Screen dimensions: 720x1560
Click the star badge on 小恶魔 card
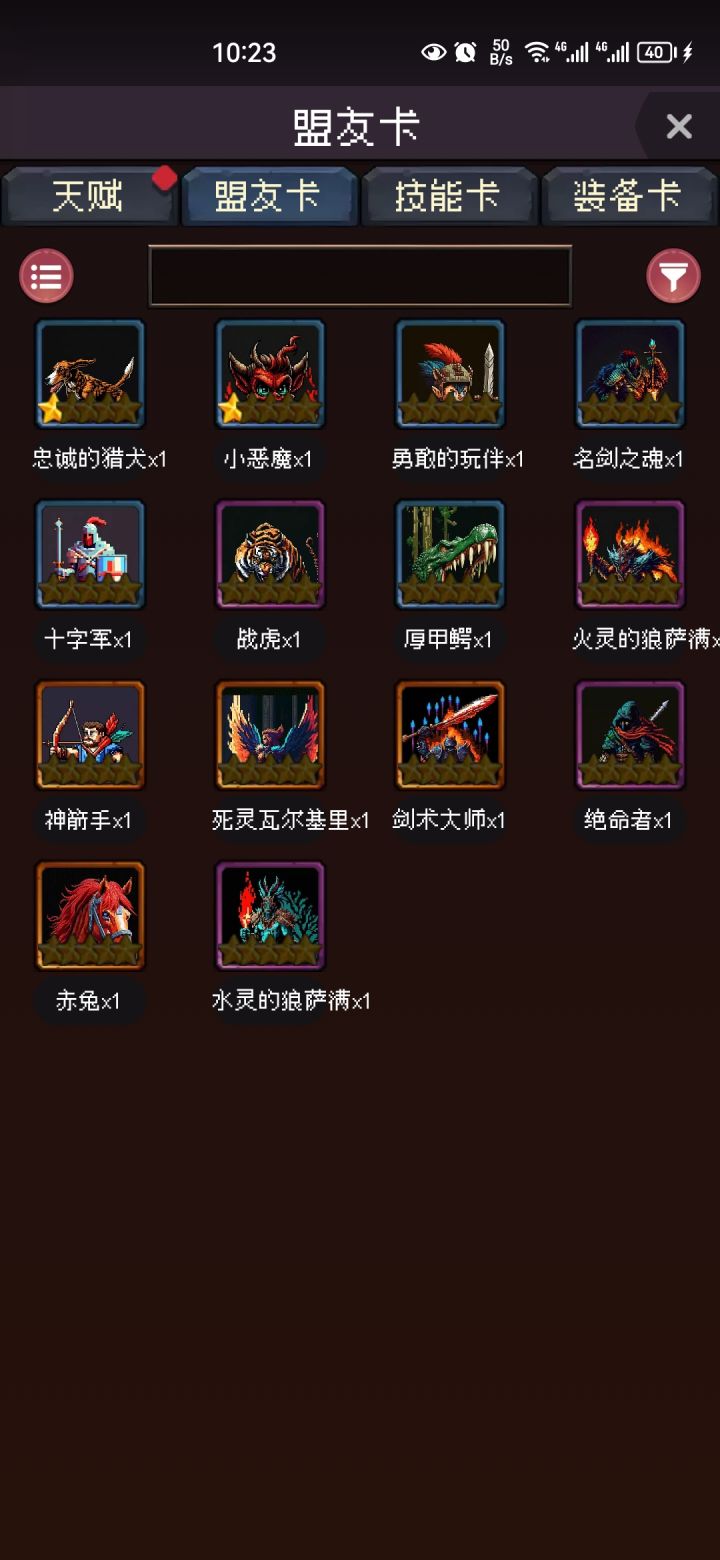pos(227,408)
